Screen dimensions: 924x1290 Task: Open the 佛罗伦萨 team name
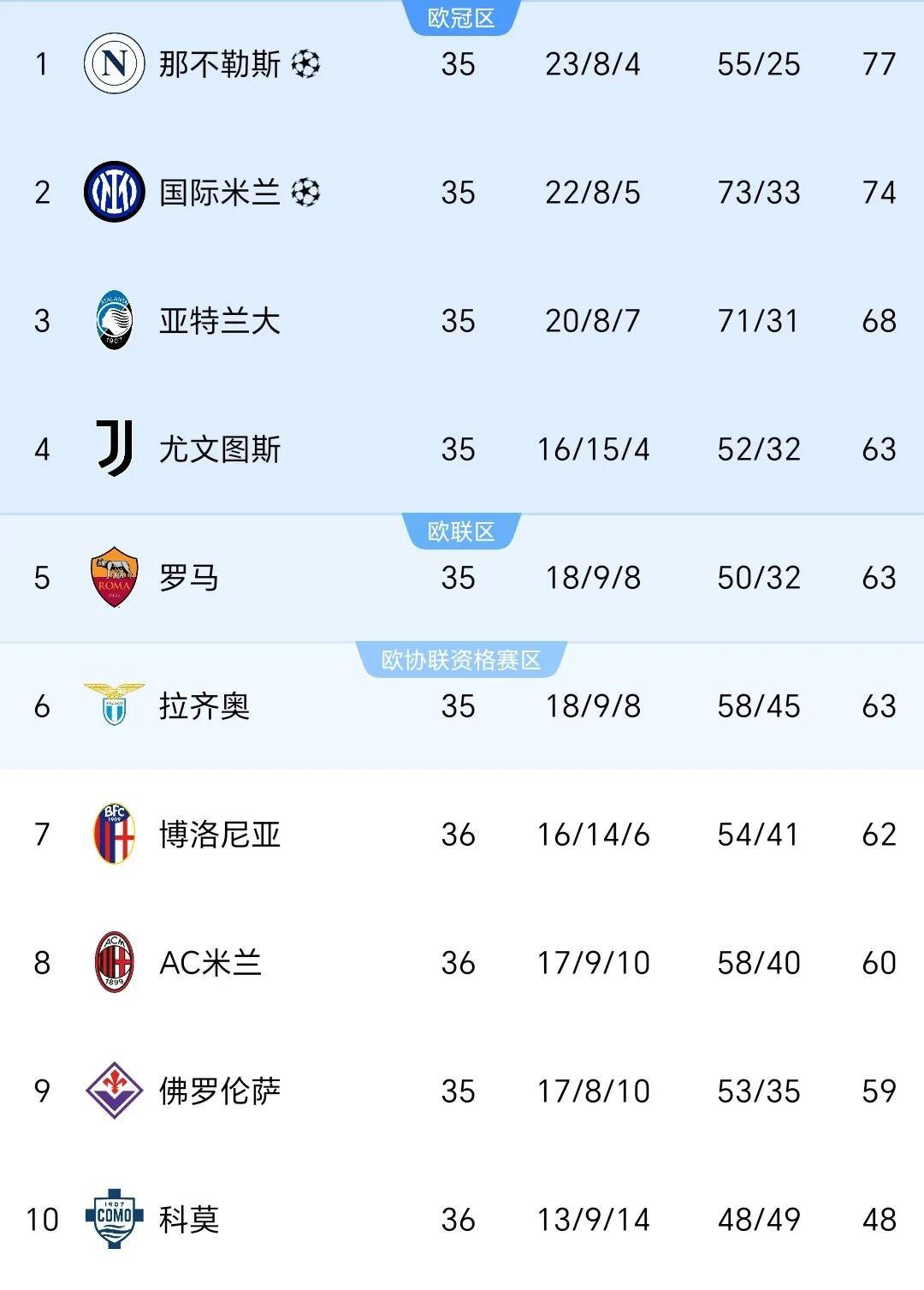(x=222, y=1091)
